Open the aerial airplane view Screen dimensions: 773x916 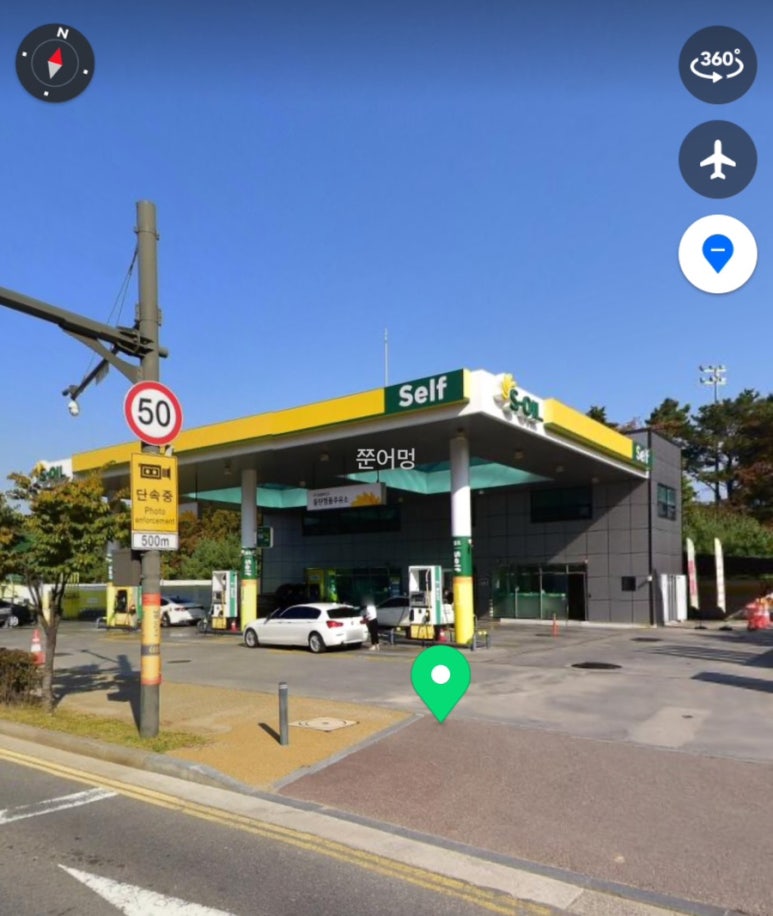coord(717,159)
